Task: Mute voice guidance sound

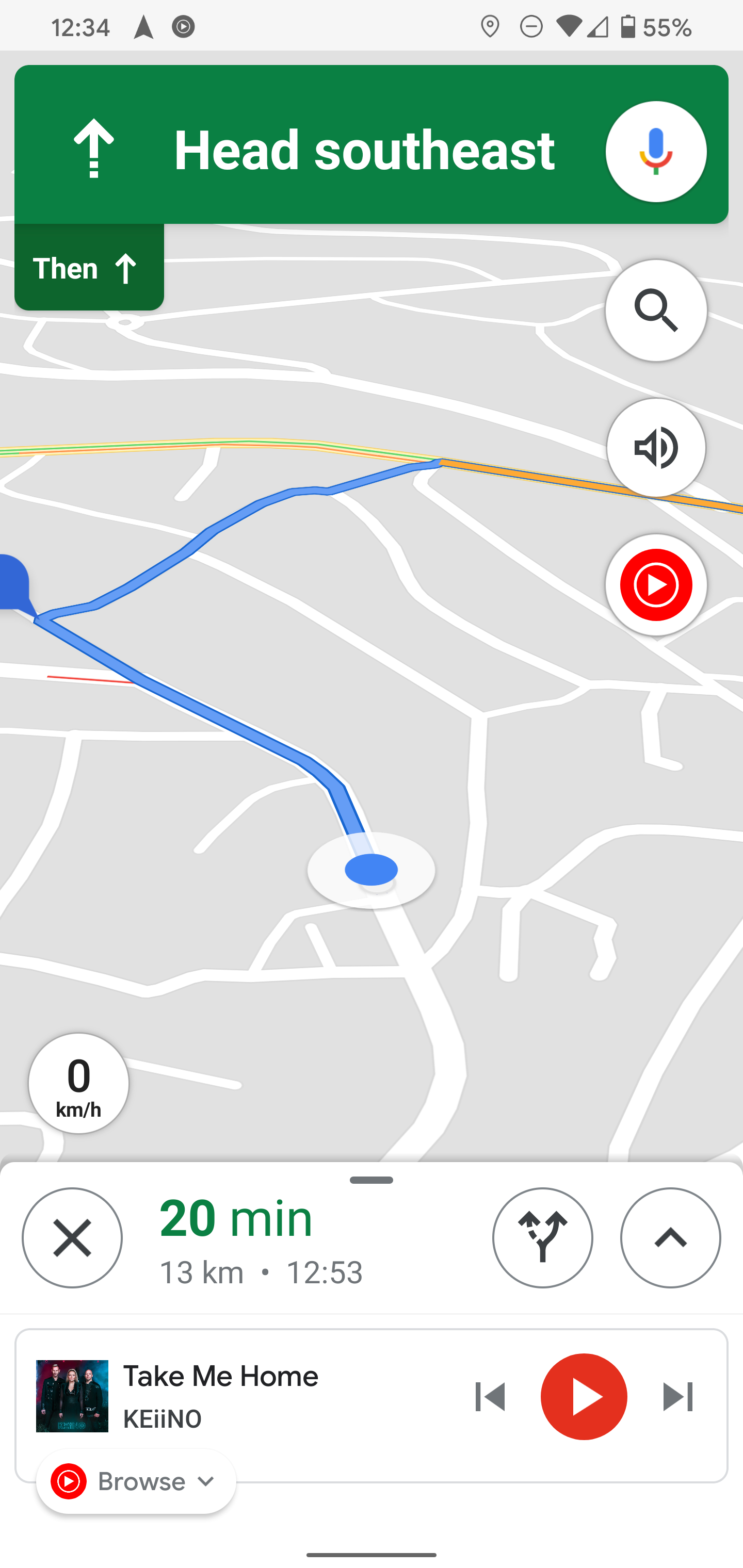Action: click(x=655, y=447)
